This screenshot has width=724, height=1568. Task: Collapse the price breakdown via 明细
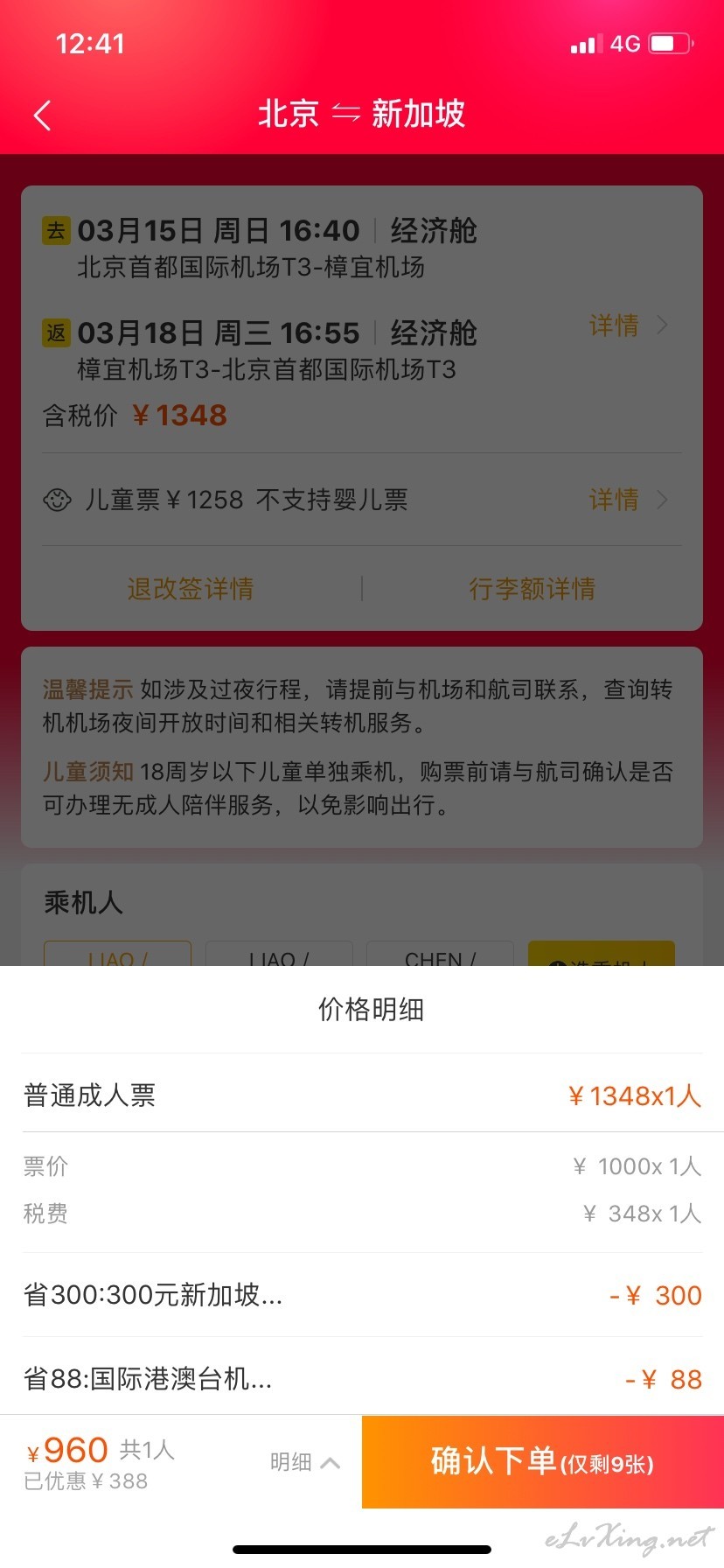click(304, 1462)
